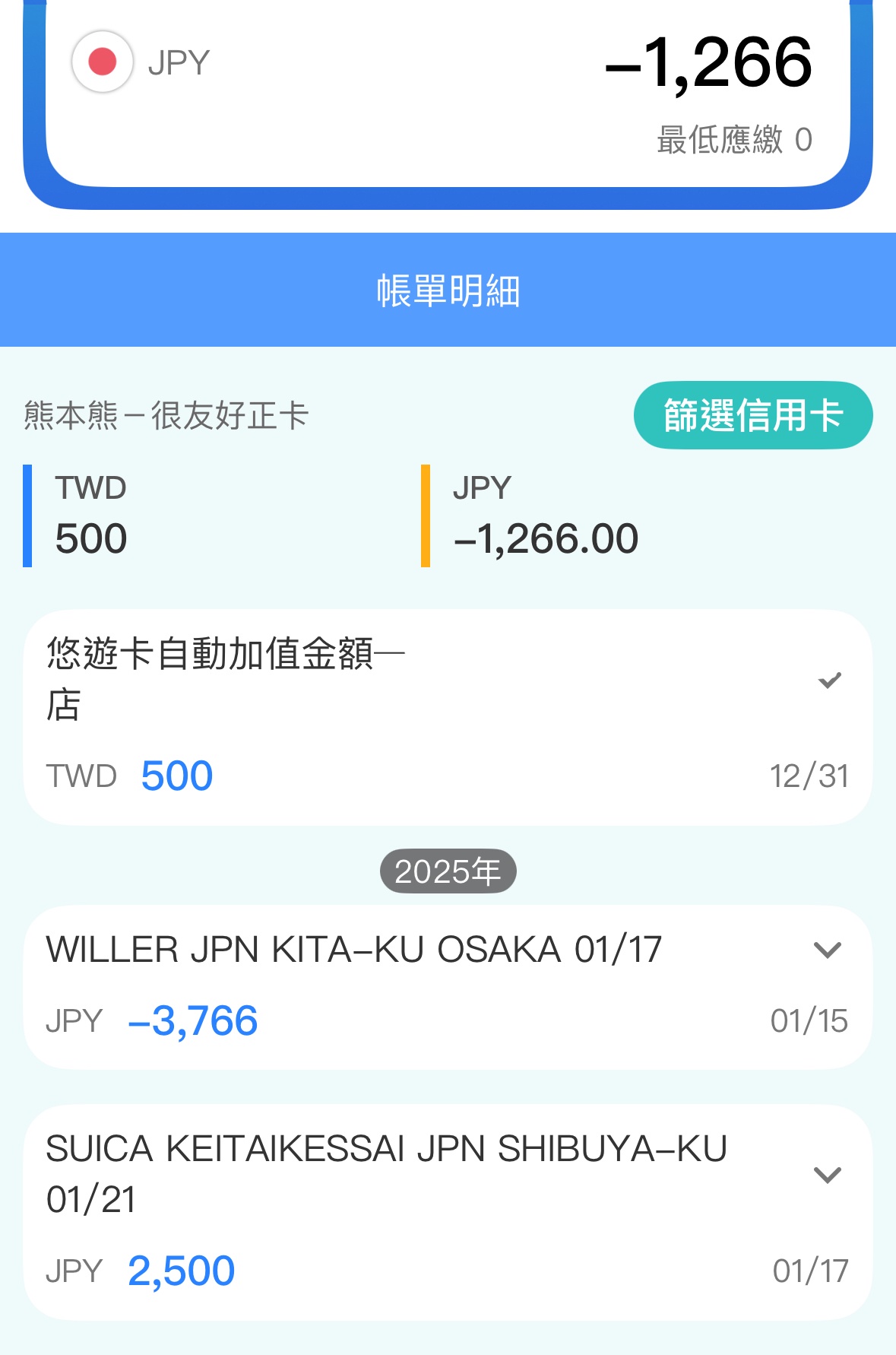Viewport: 896px width, 1355px height.
Task: Select the TWD 500 currency summary
Action: click(x=91, y=516)
